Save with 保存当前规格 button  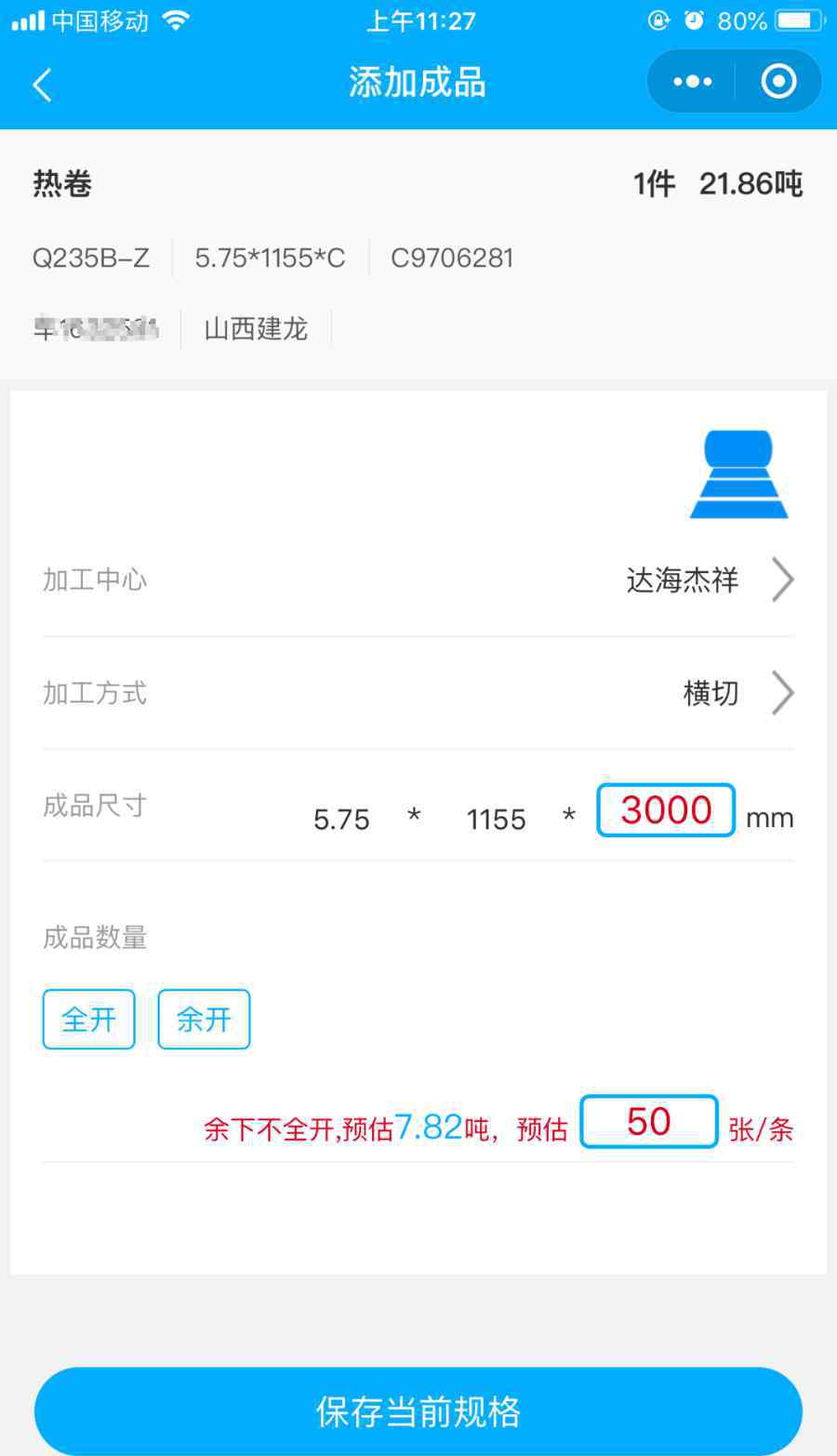pos(418,1411)
